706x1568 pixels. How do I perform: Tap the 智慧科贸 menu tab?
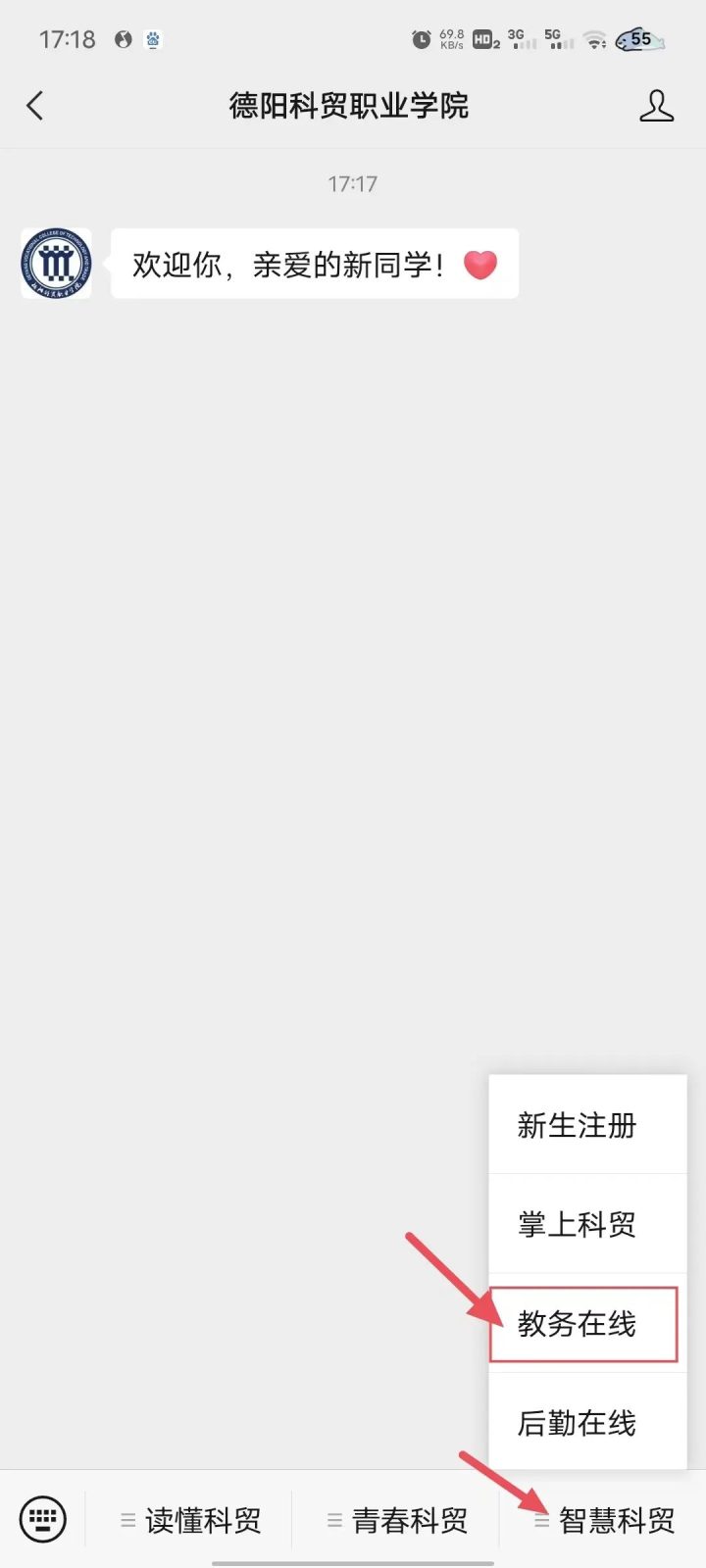click(604, 1520)
